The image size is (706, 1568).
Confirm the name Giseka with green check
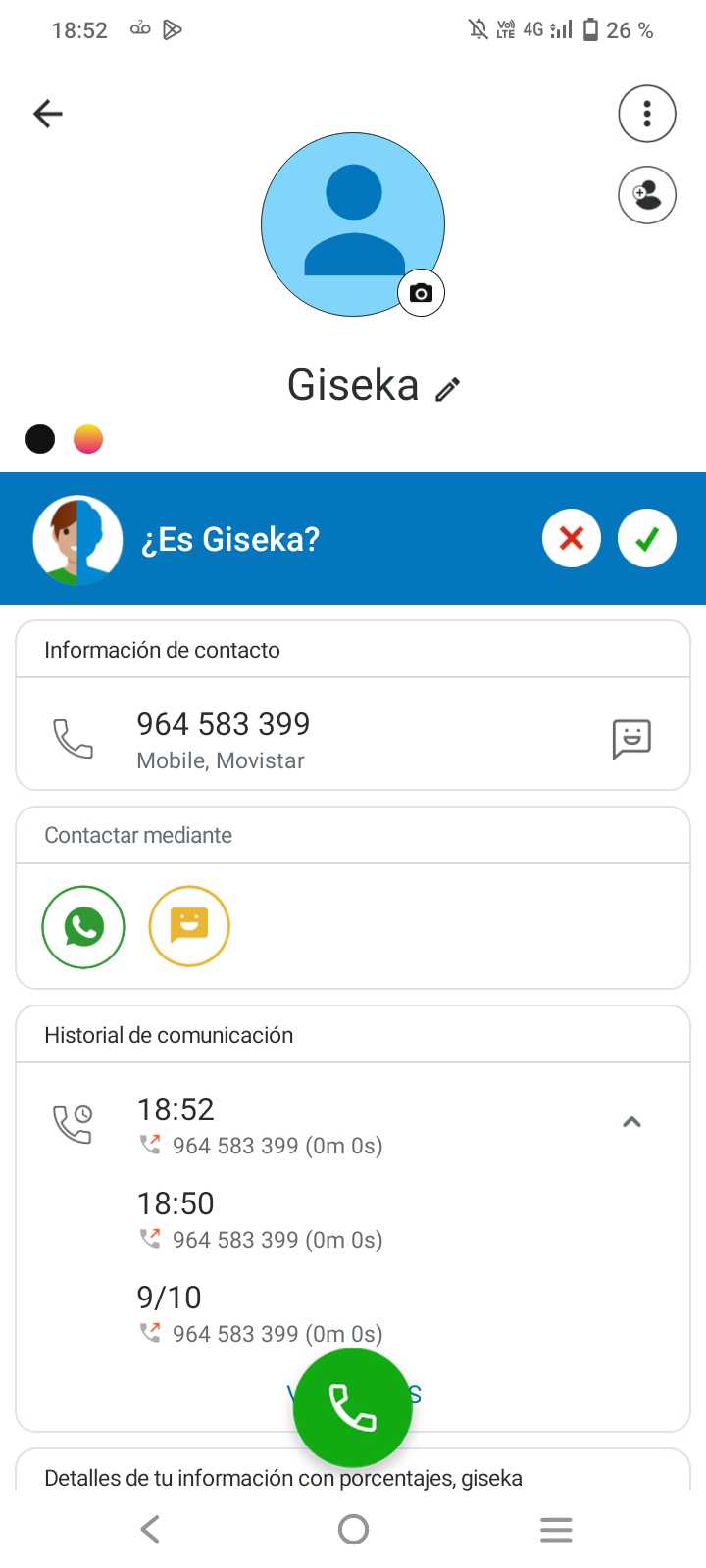pos(647,538)
